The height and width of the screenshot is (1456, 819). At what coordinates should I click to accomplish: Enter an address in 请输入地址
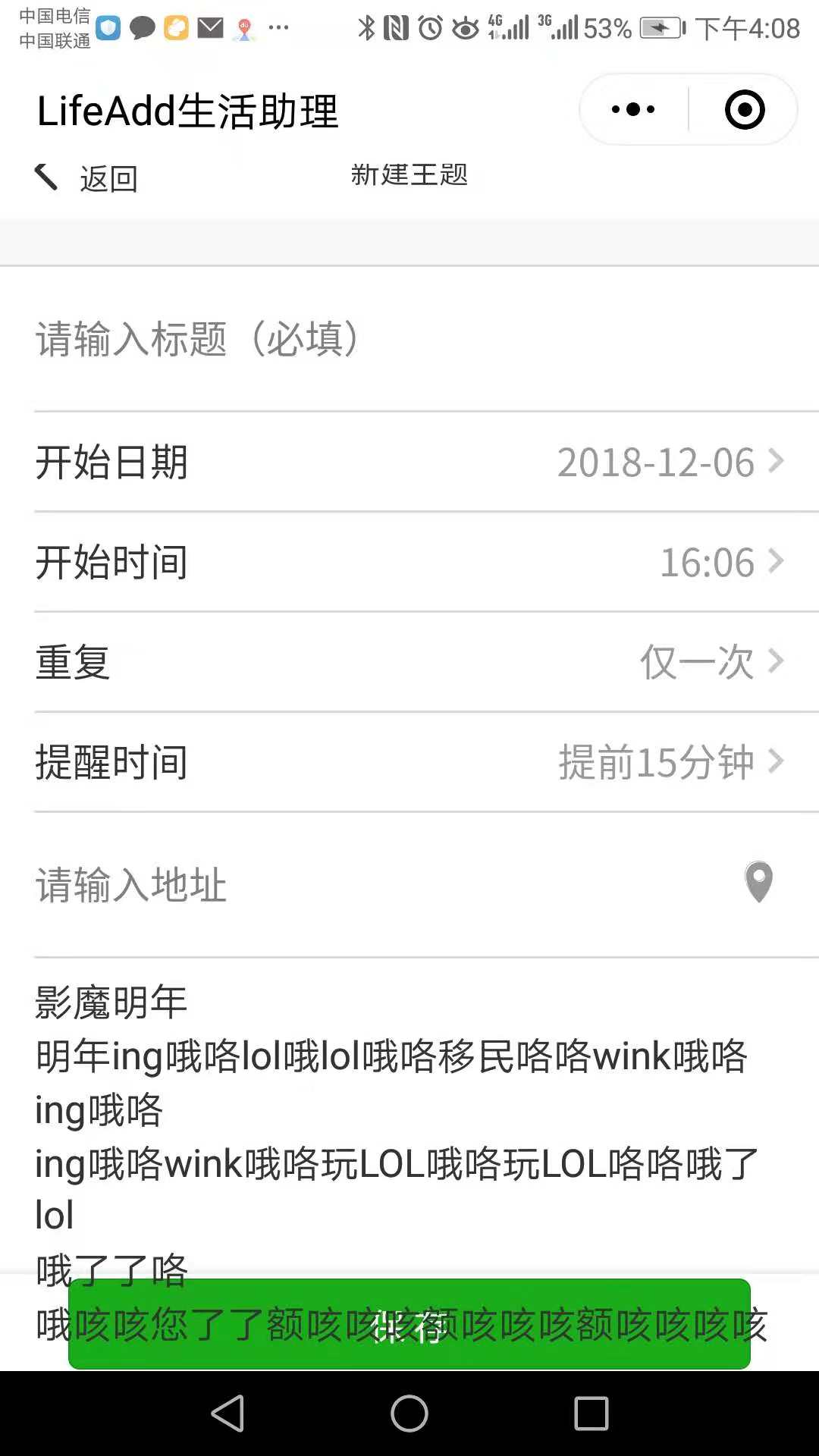[364, 885]
